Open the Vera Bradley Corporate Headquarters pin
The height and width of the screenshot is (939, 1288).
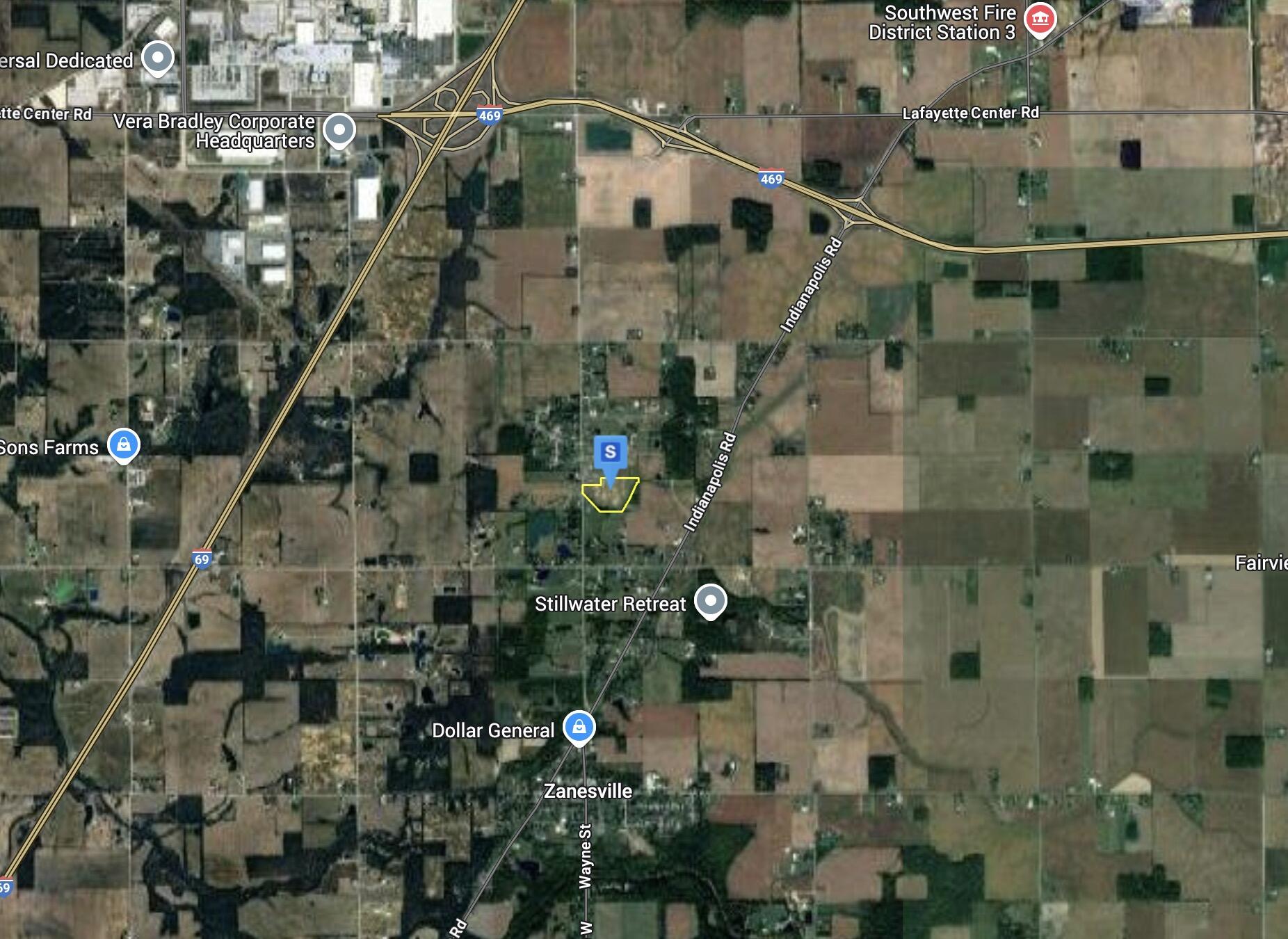(x=339, y=129)
